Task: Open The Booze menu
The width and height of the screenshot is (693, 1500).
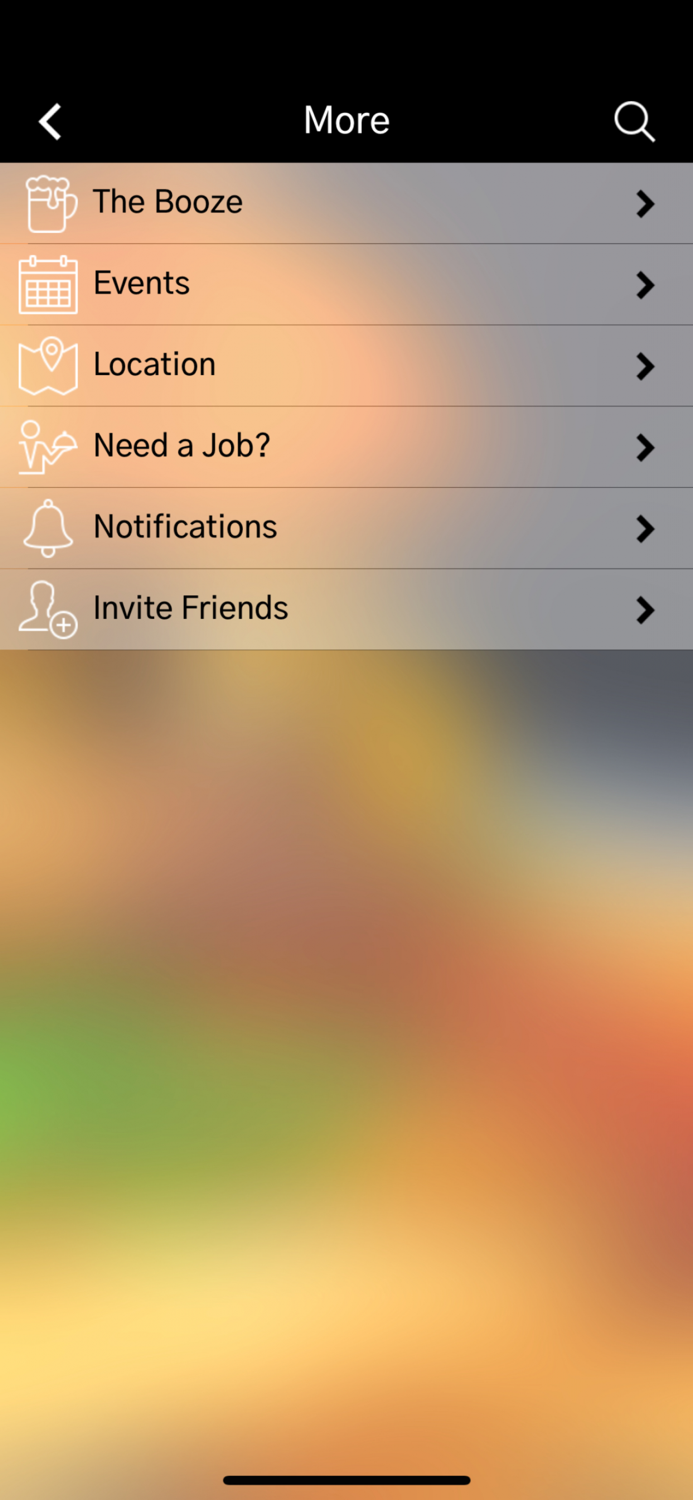Action: click(346, 203)
